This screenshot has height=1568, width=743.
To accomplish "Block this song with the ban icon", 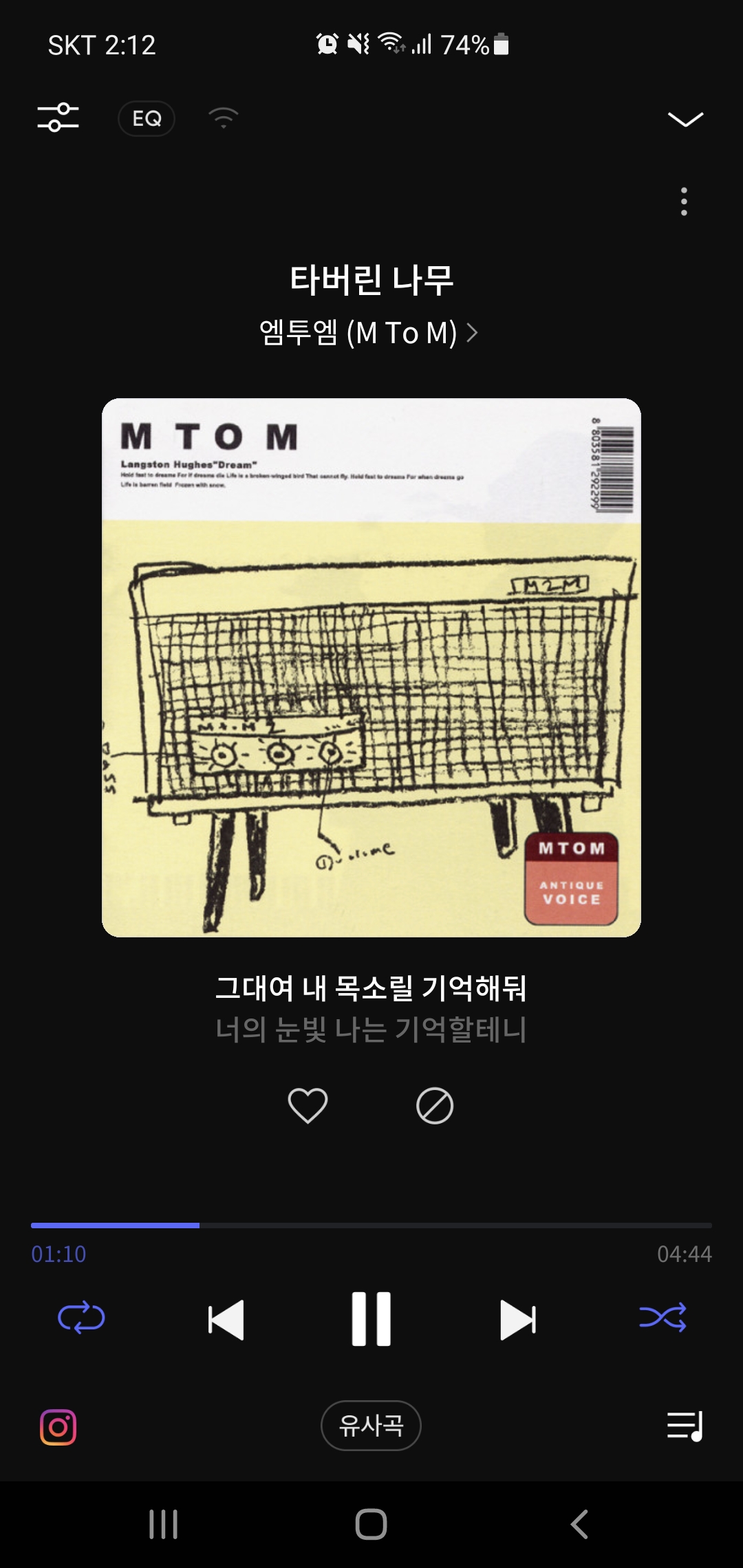I will point(435,1106).
